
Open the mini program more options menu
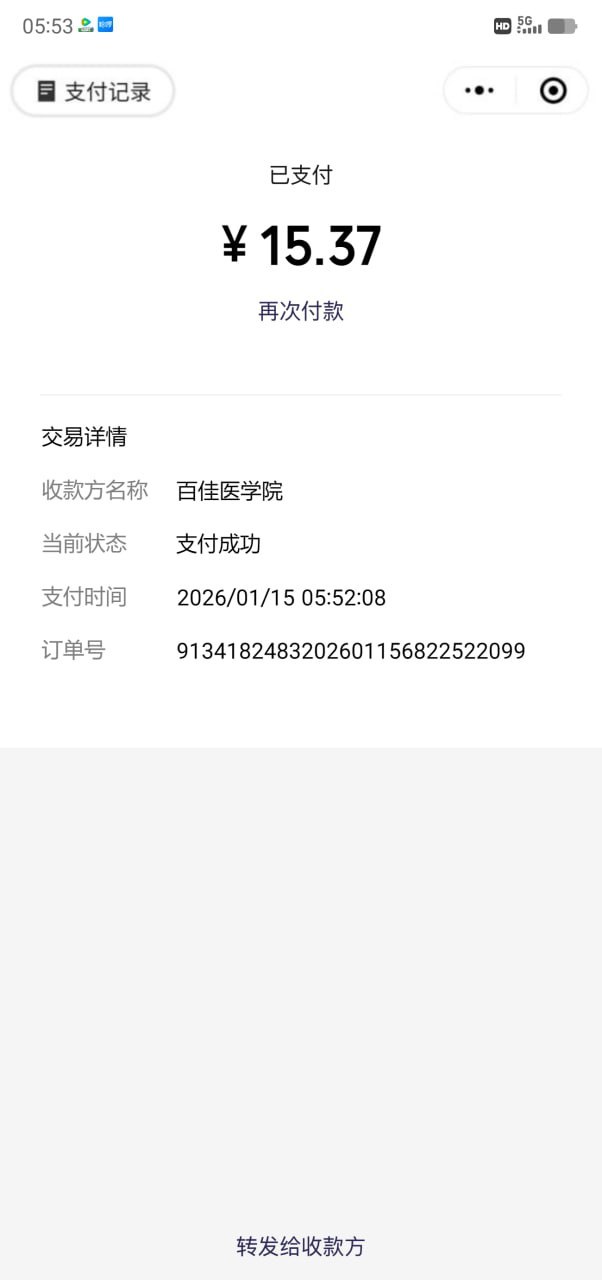(x=480, y=91)
